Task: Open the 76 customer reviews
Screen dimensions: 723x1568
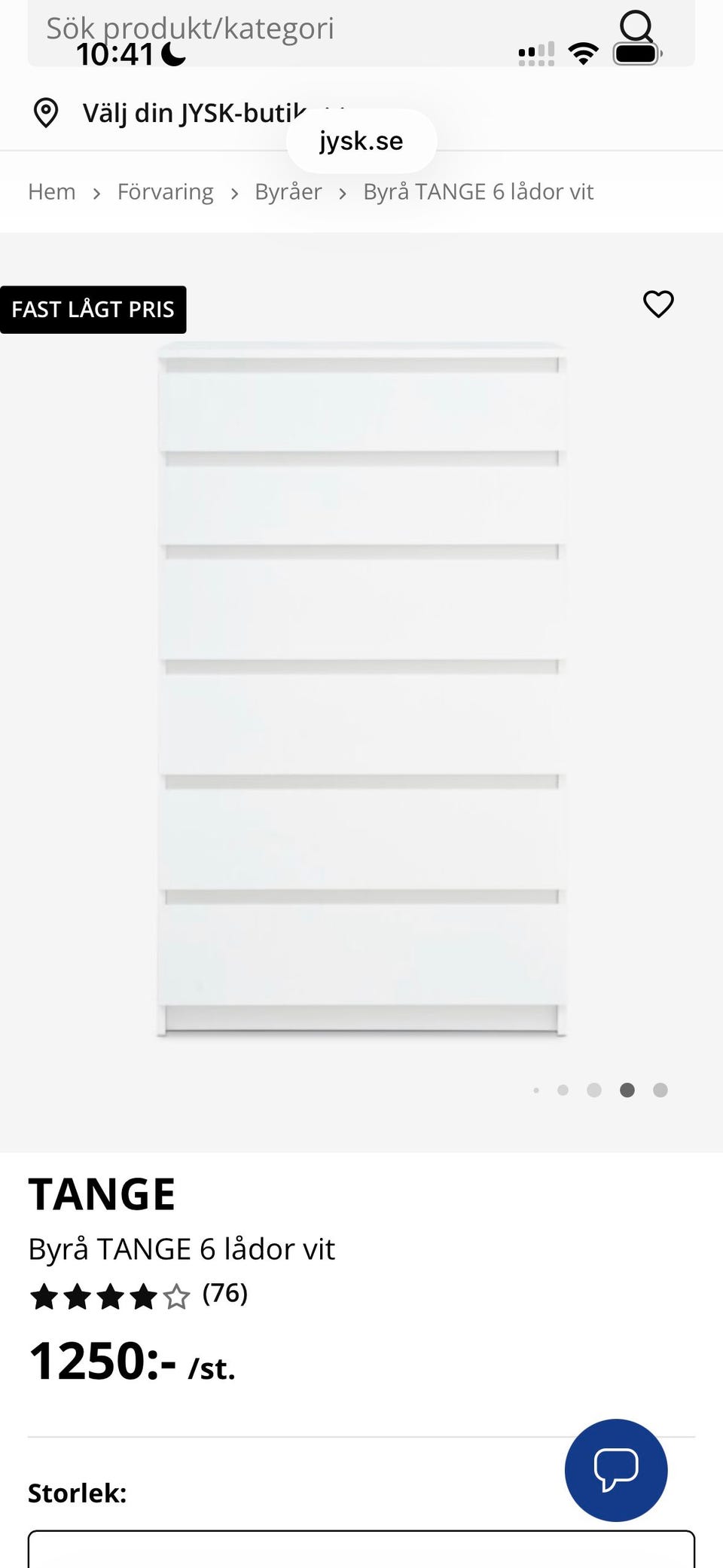Action: [x=139, y=1295]
